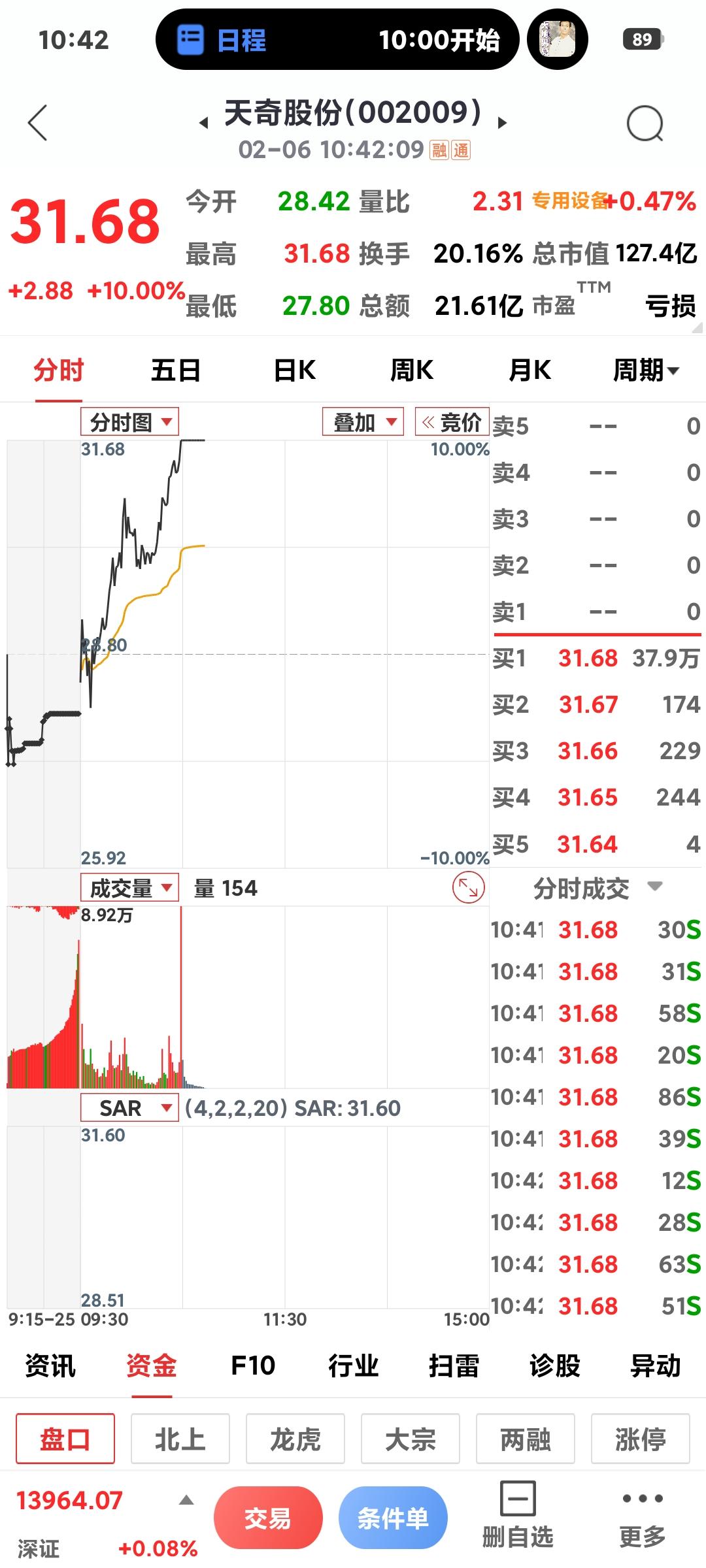Open the 分时图 chart type dropdown
706x1568 pixels.
[x=129, y=421]
